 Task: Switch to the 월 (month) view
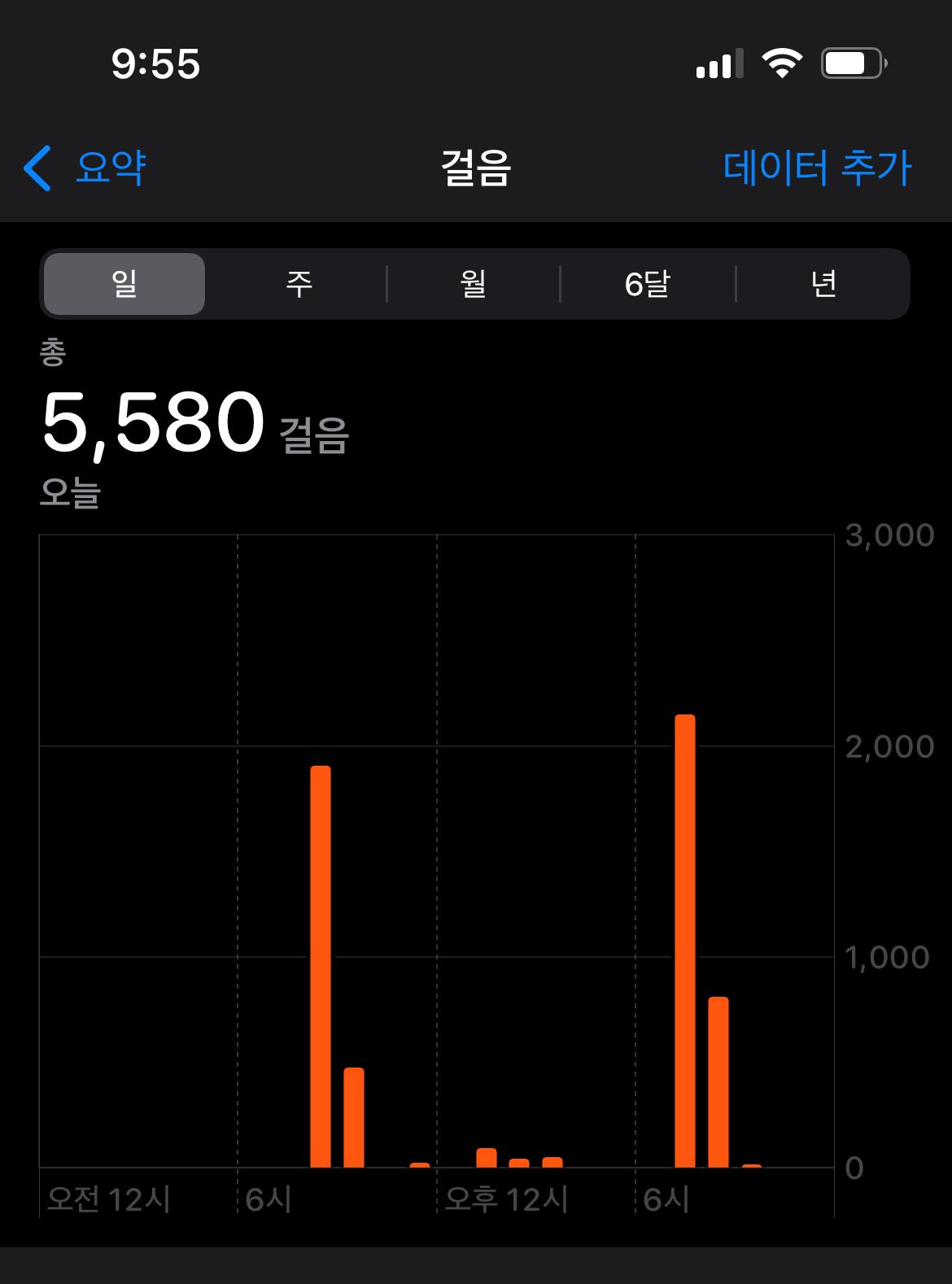[x=474, y=284]
